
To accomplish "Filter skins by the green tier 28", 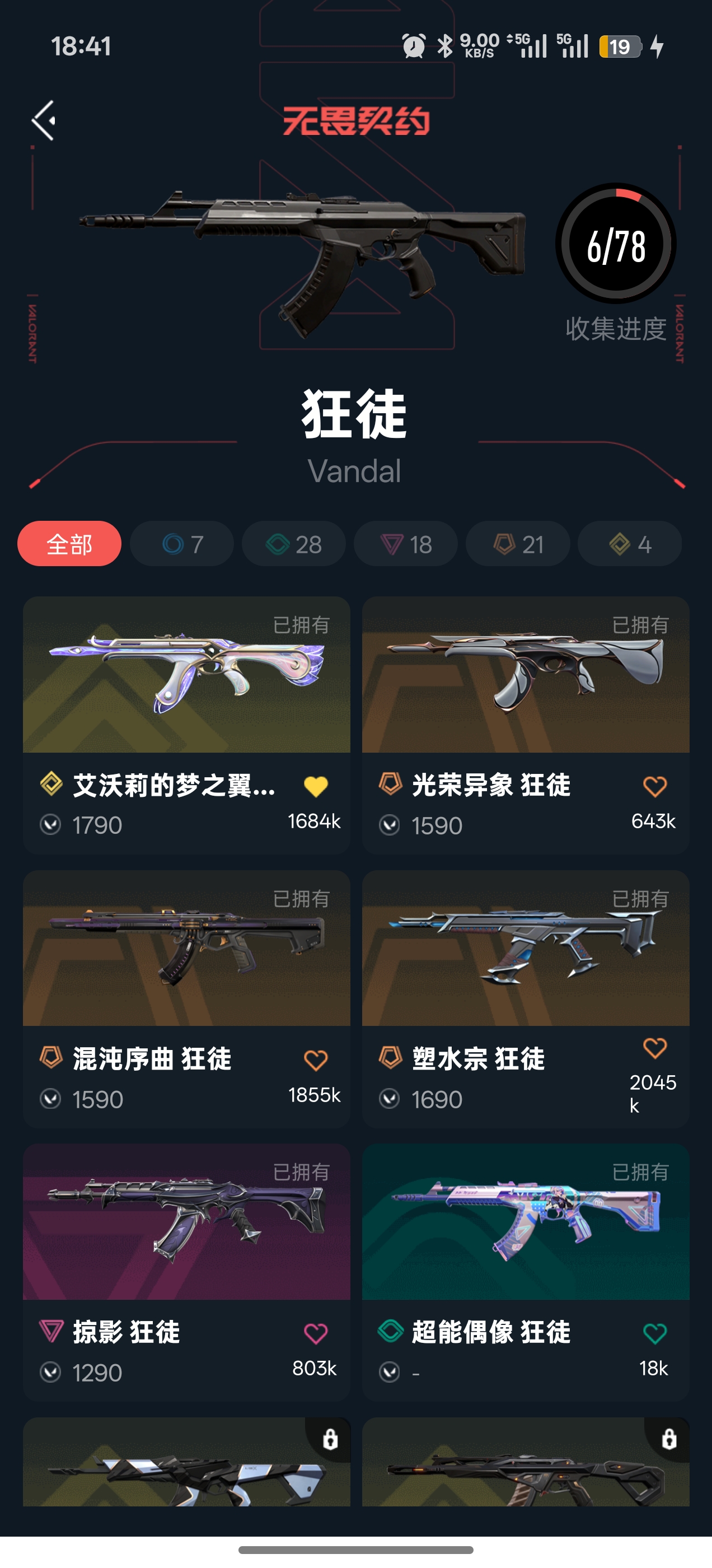I will click(294, 544).
